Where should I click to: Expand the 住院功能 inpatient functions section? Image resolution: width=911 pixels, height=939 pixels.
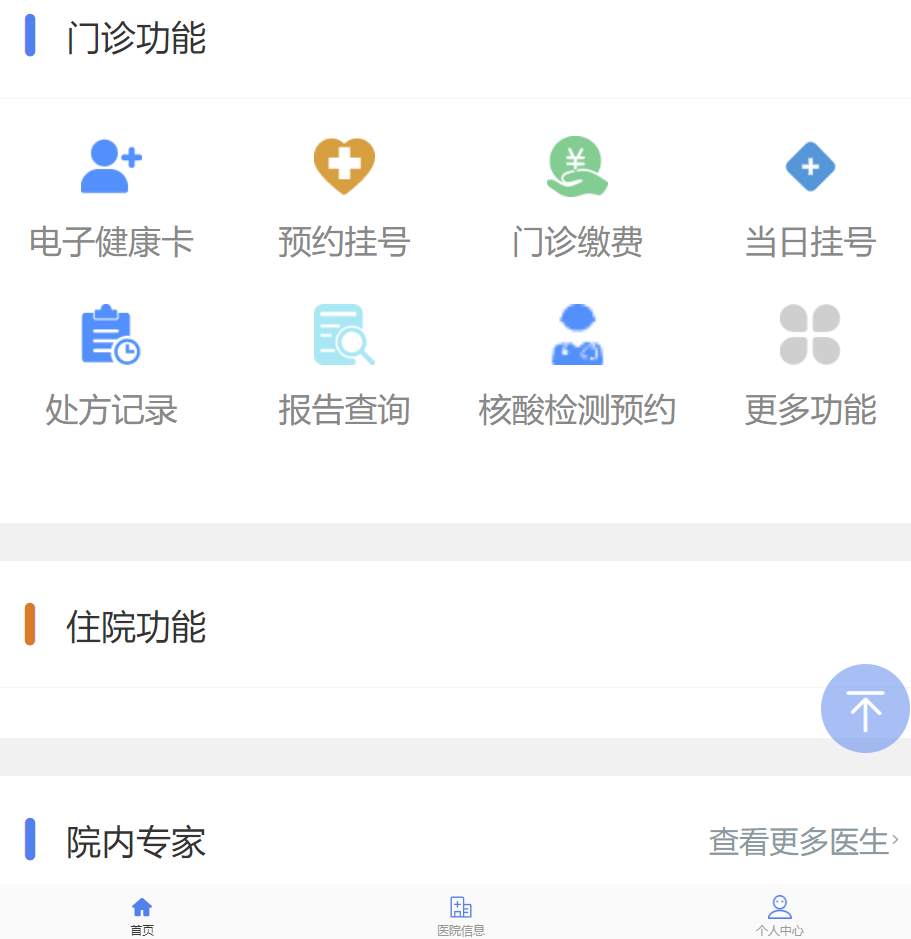click(134, 628)
